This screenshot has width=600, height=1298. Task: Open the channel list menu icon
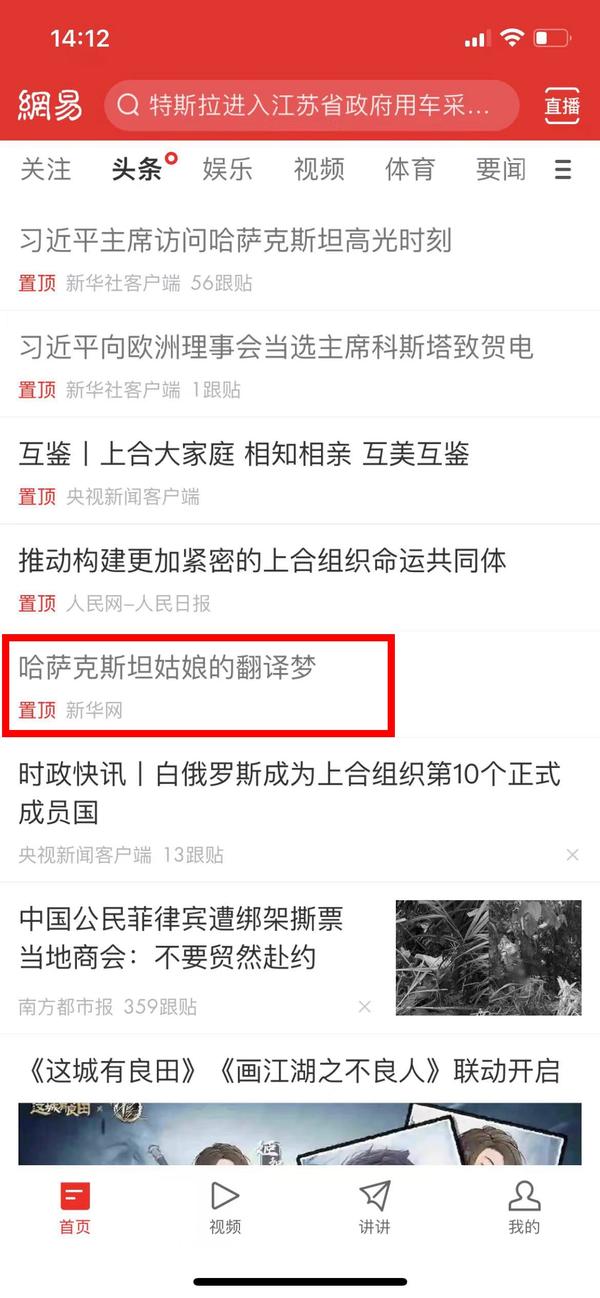(x=564, y=169)
